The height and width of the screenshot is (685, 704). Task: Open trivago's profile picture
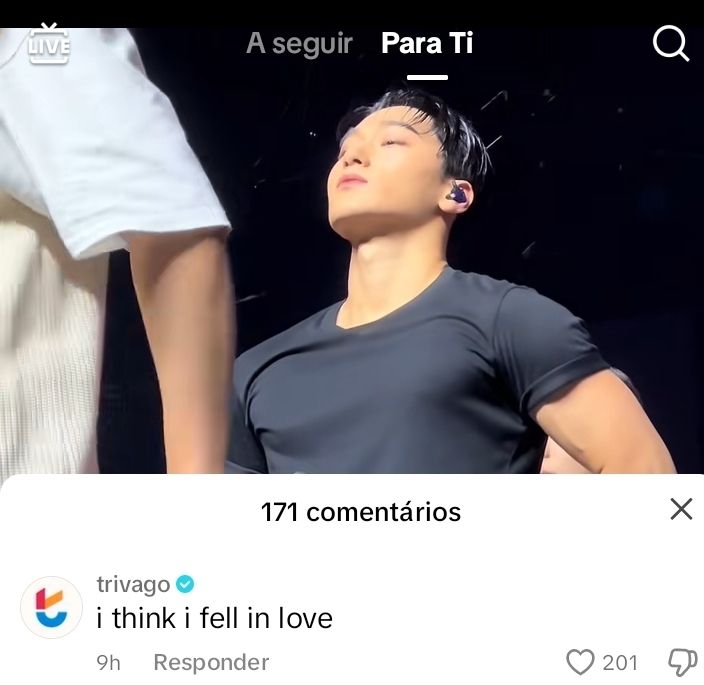click(52, 607)
